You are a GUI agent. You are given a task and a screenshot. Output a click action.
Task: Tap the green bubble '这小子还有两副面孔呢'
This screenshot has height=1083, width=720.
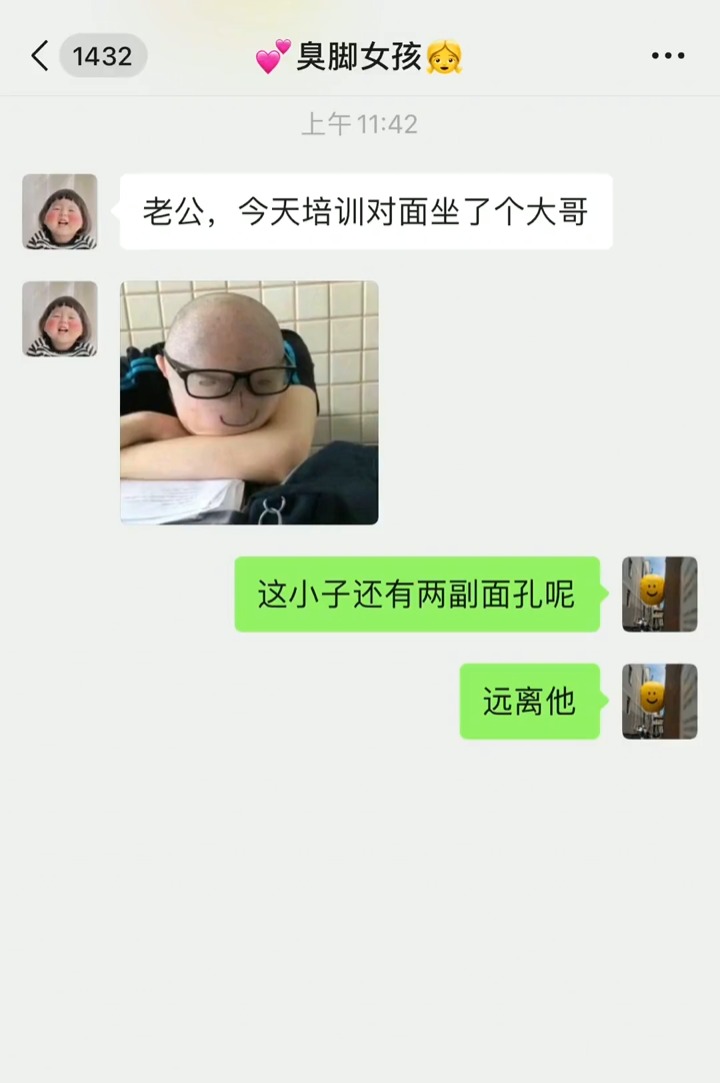(415, 595)
